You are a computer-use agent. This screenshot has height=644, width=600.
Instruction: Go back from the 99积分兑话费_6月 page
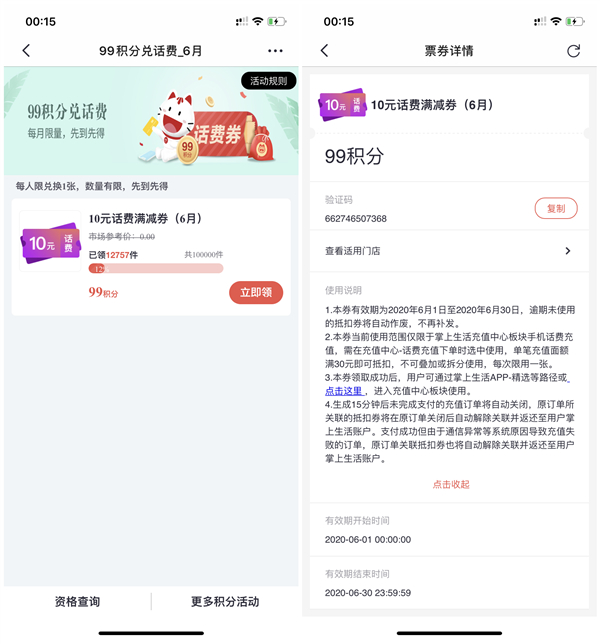pyautogui.click(x=26, y=51)
